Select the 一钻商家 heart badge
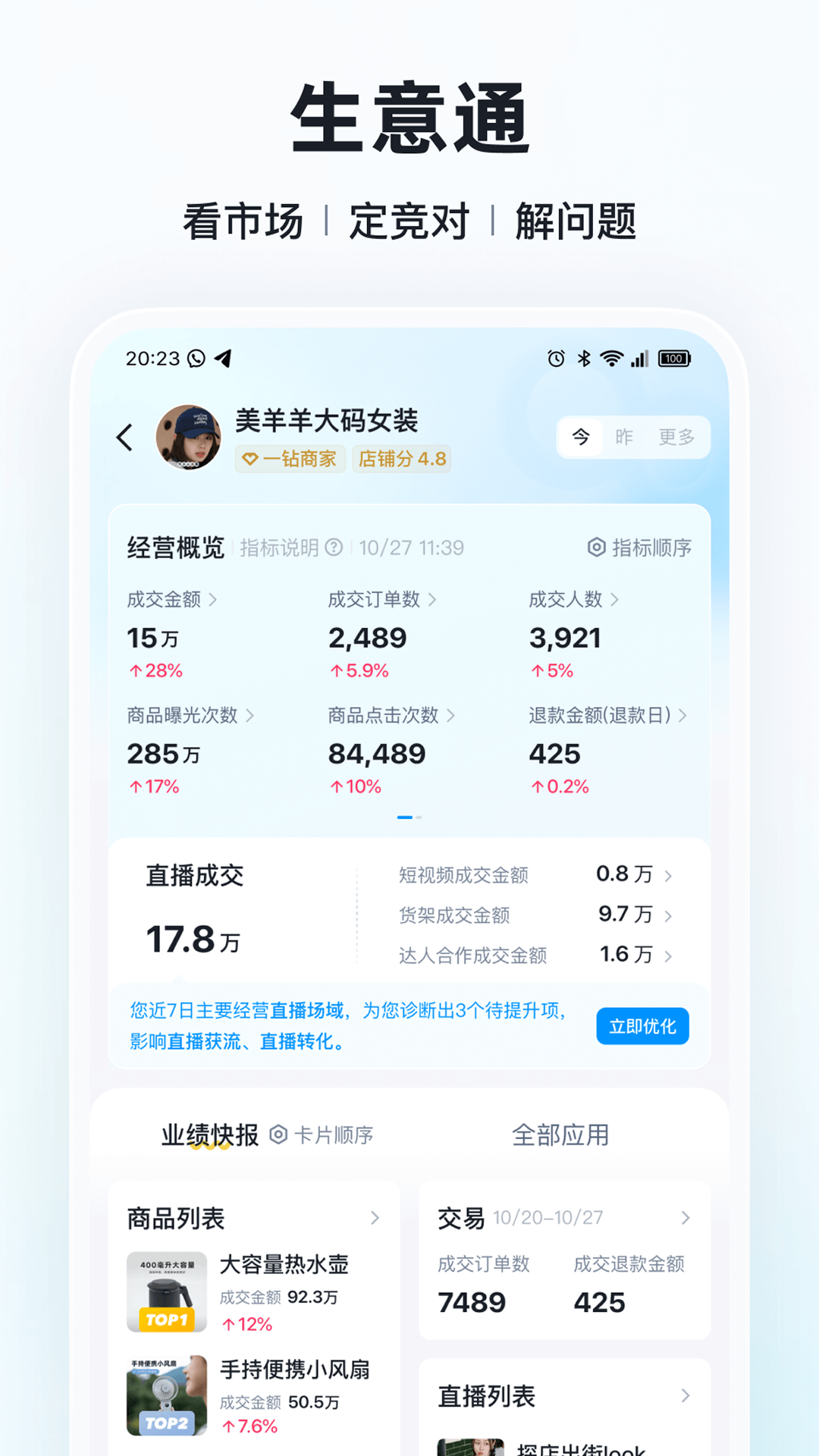819x1456 pixels. tap(290, 459)
